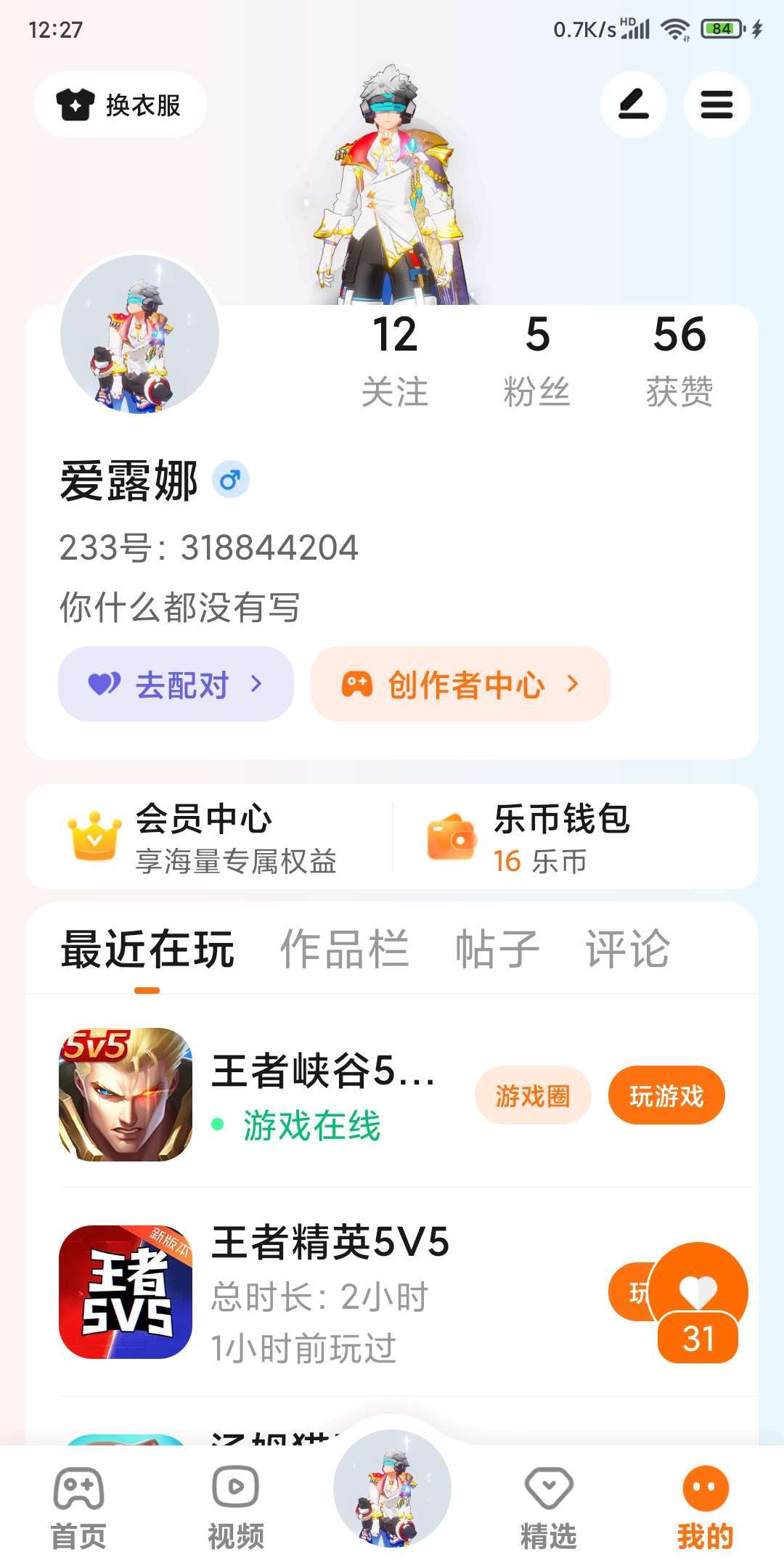The width and height of the screenshot is (784, 1568).
Task: Switch to the 作品栏 tab
Action: click(x=345, y=949)
